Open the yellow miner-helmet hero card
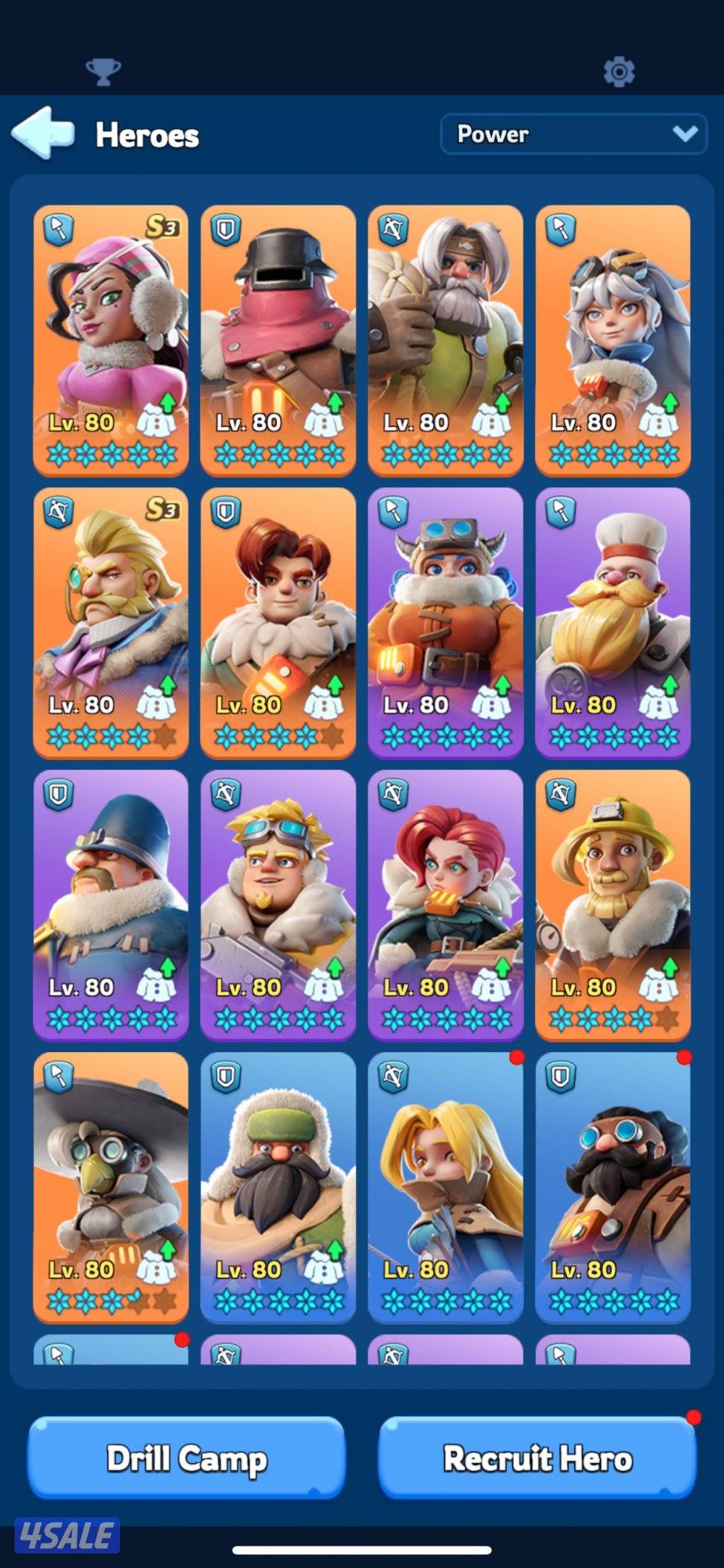The width and height of the screenshot is (724, 1568). coord(613,904)
